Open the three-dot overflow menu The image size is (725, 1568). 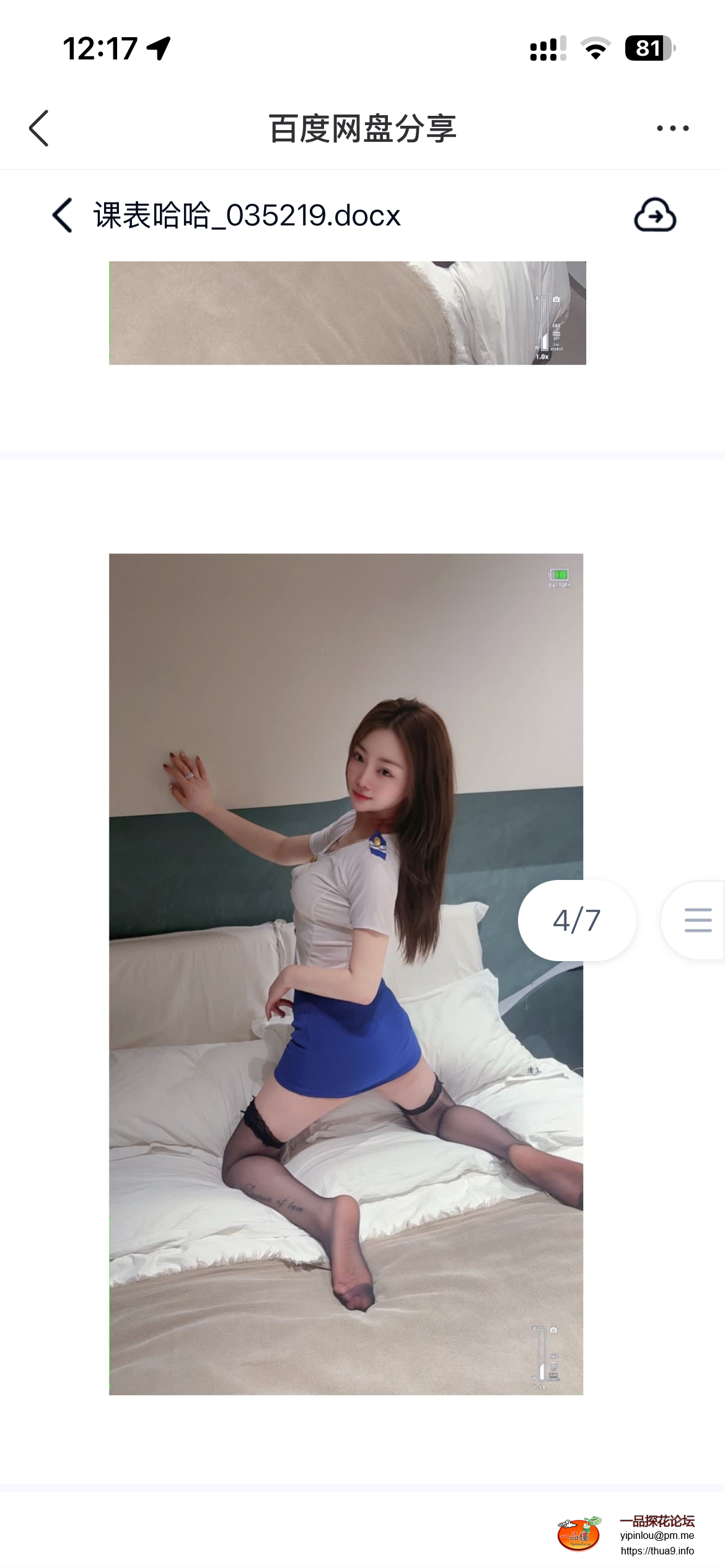(672, 128)
